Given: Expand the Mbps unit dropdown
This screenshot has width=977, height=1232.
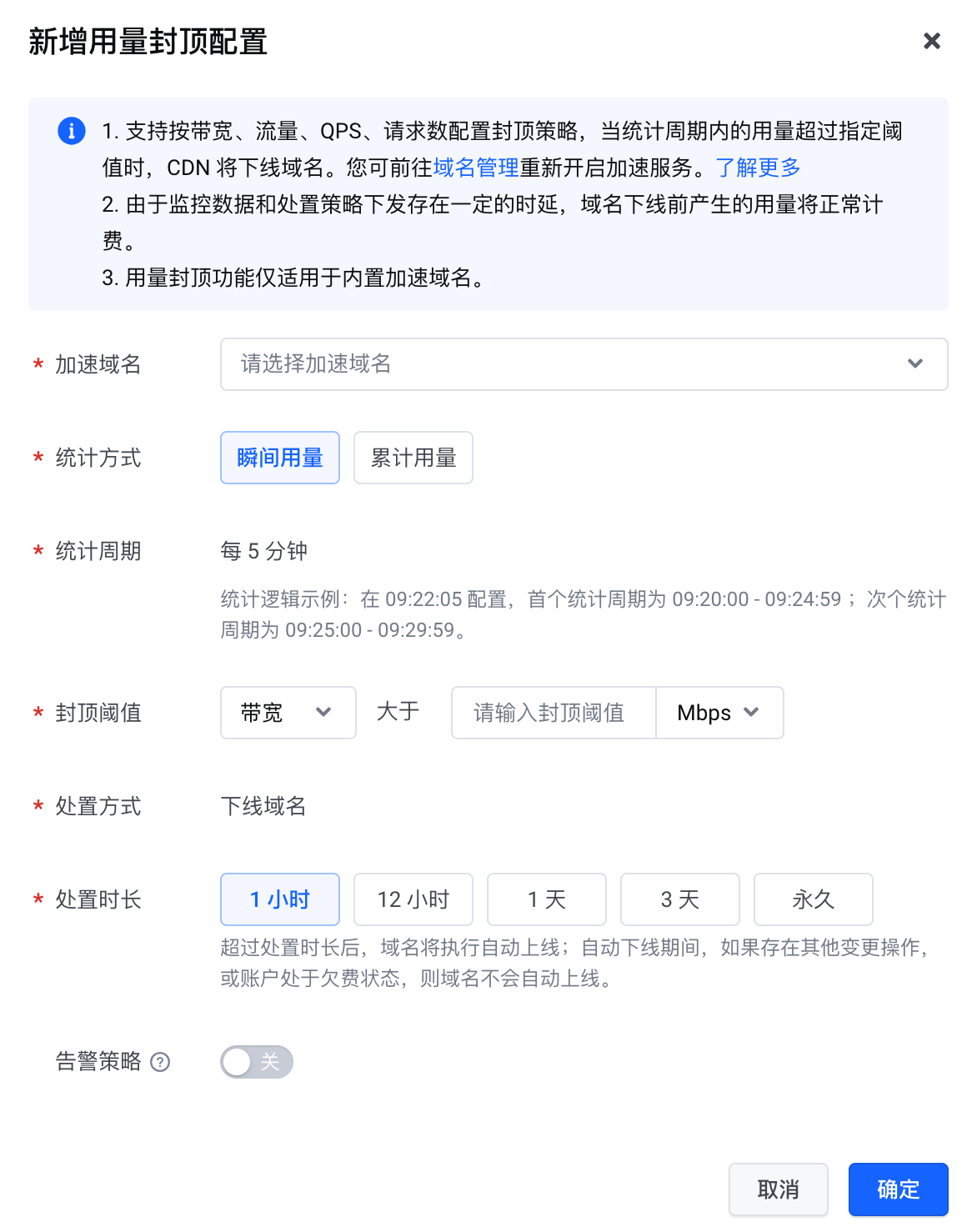Looking at the screenshot, I should (719, 713).
